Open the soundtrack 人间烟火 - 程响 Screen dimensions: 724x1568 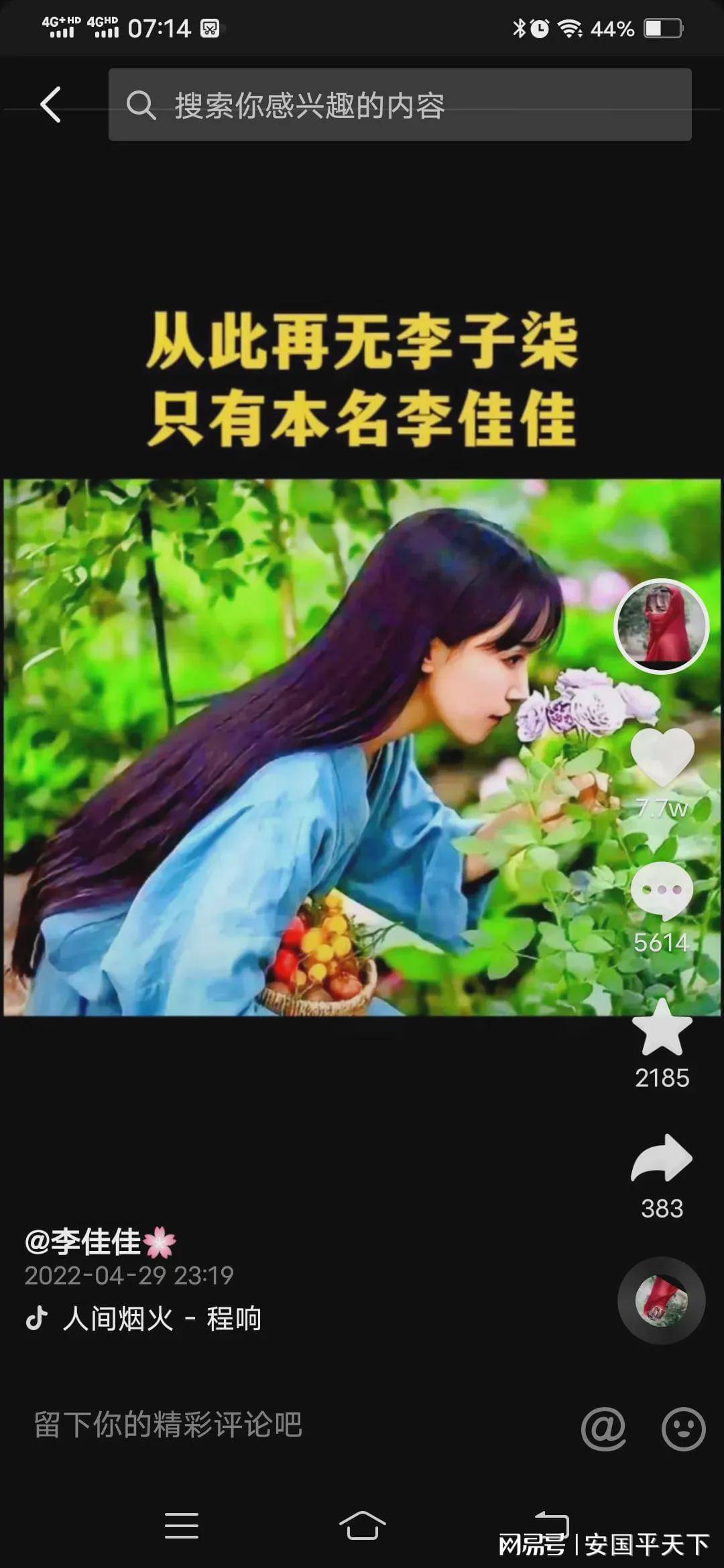click(x=161, y=1319)
